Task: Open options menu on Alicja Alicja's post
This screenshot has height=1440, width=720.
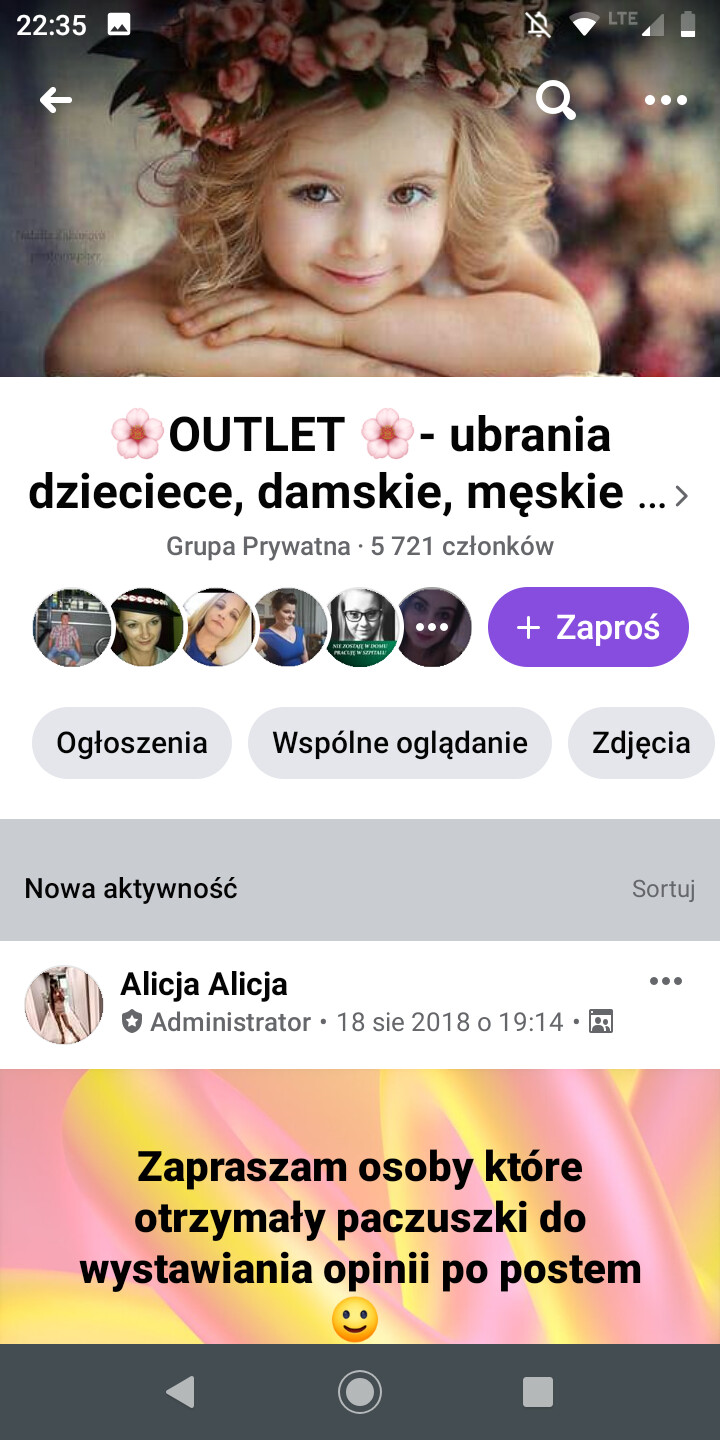Action: (x=666, y=981)
